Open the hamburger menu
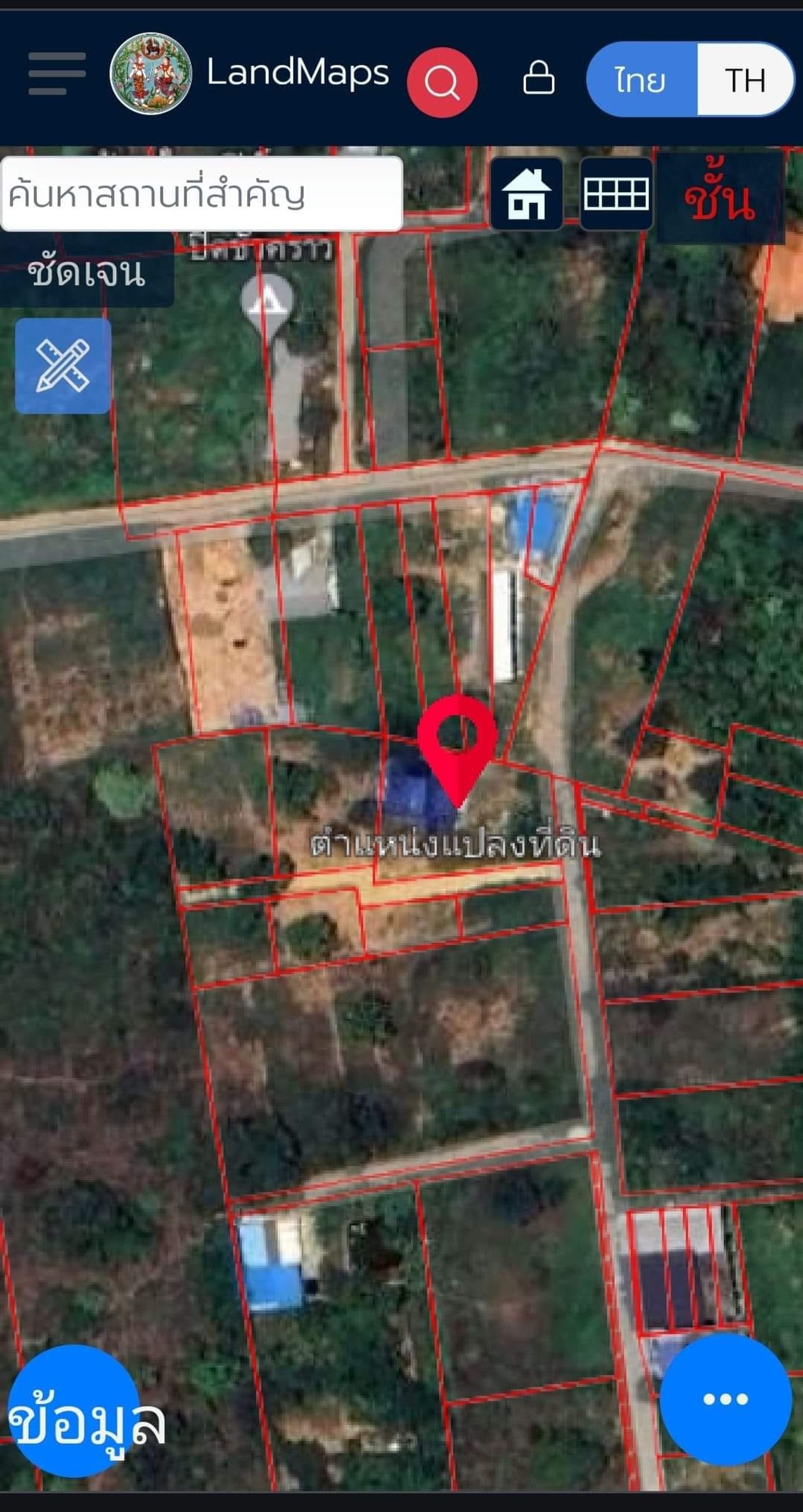 tap(56, 74)
